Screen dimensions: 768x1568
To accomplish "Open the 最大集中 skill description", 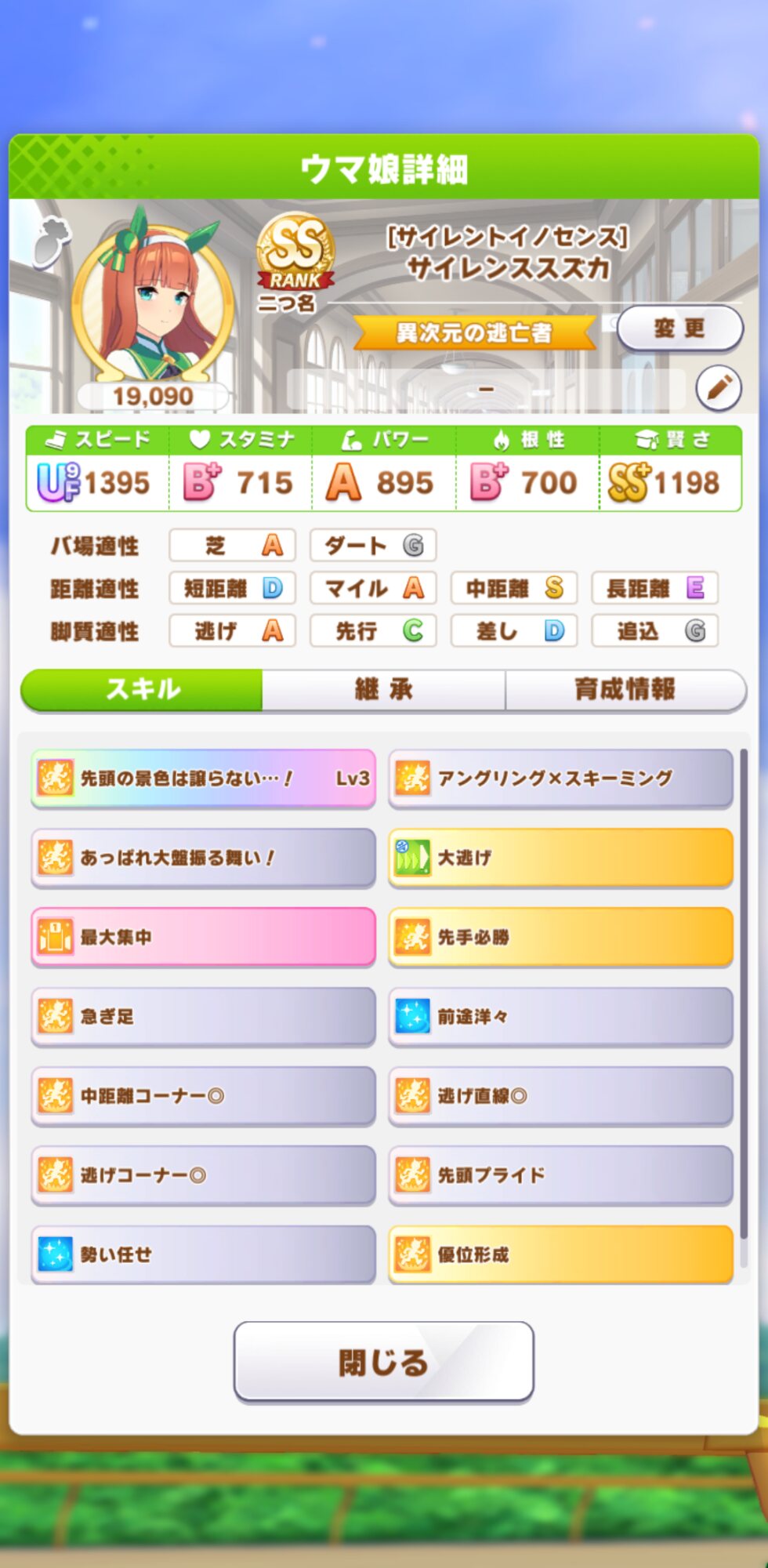I will (203, 937).
